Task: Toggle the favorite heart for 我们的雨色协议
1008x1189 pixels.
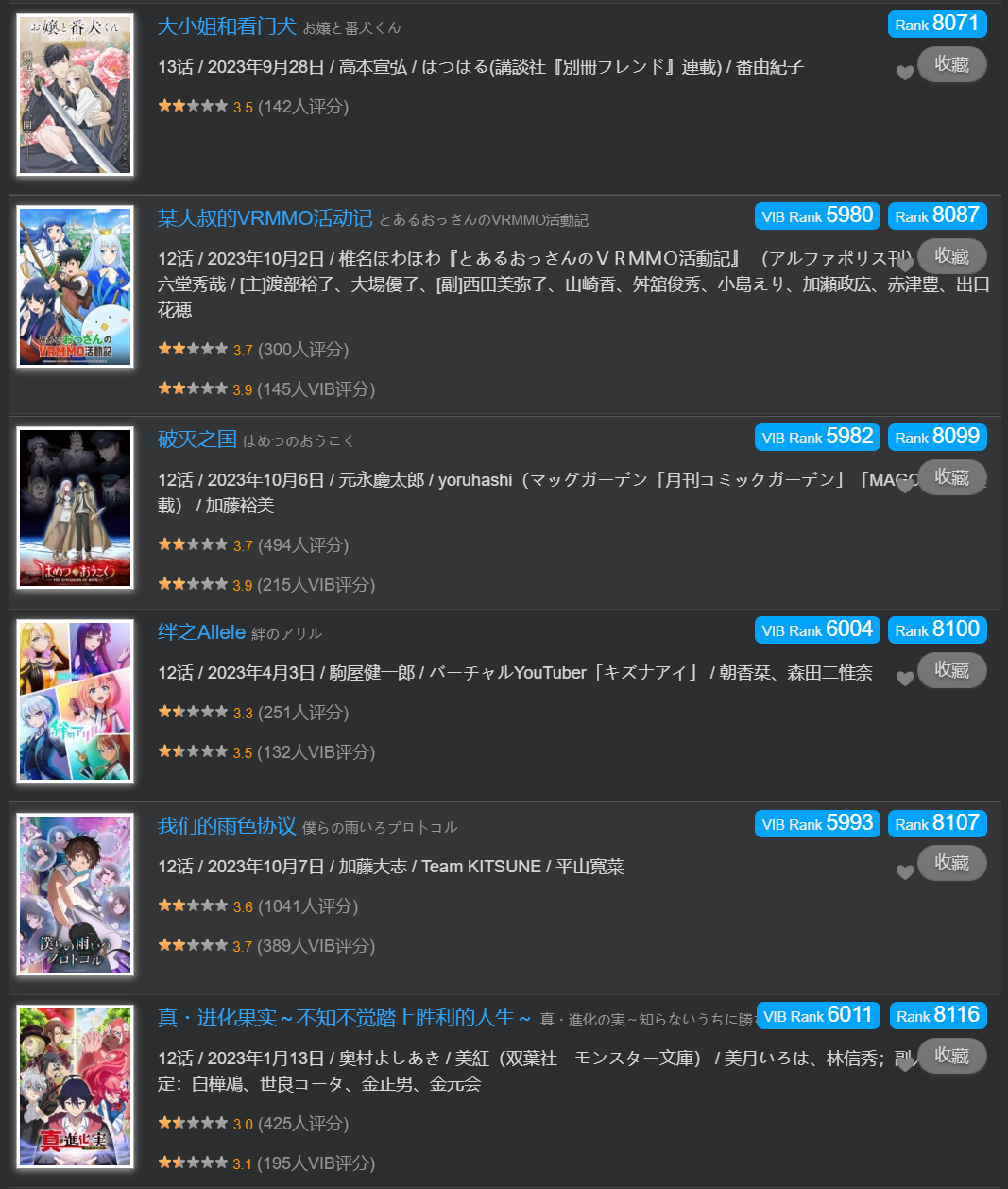Action: pyautogui.click(x=904, y=870)
